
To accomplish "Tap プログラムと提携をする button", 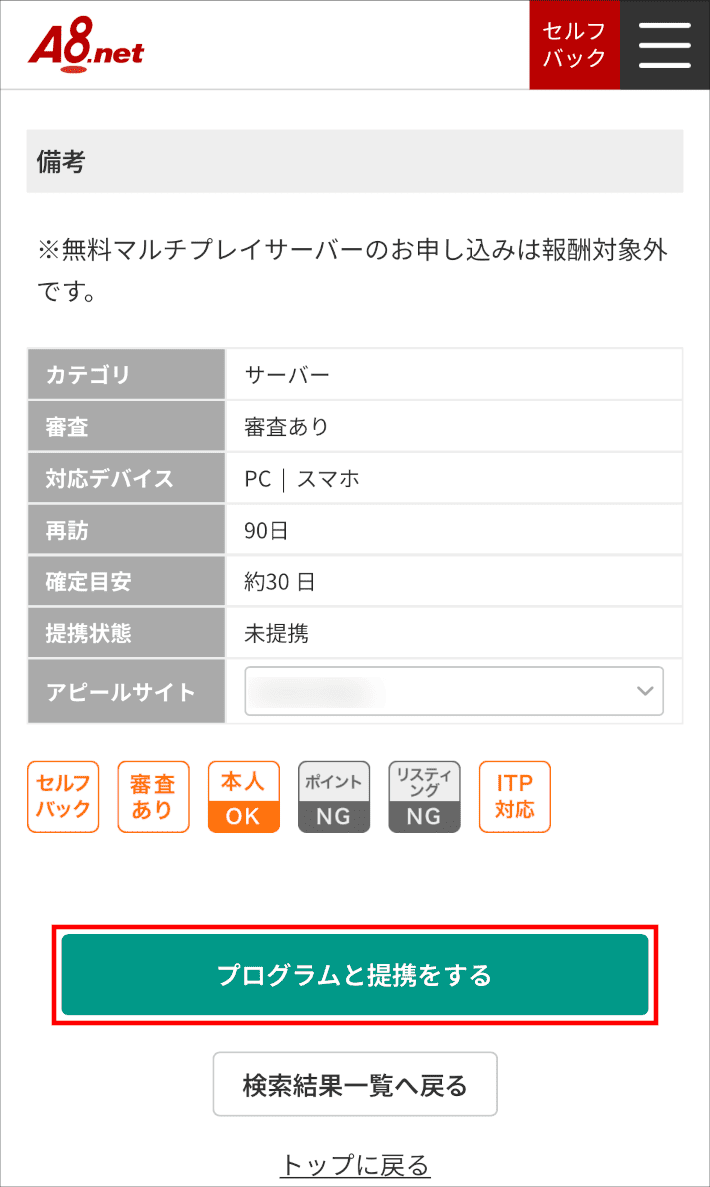I will coord(355,975).
